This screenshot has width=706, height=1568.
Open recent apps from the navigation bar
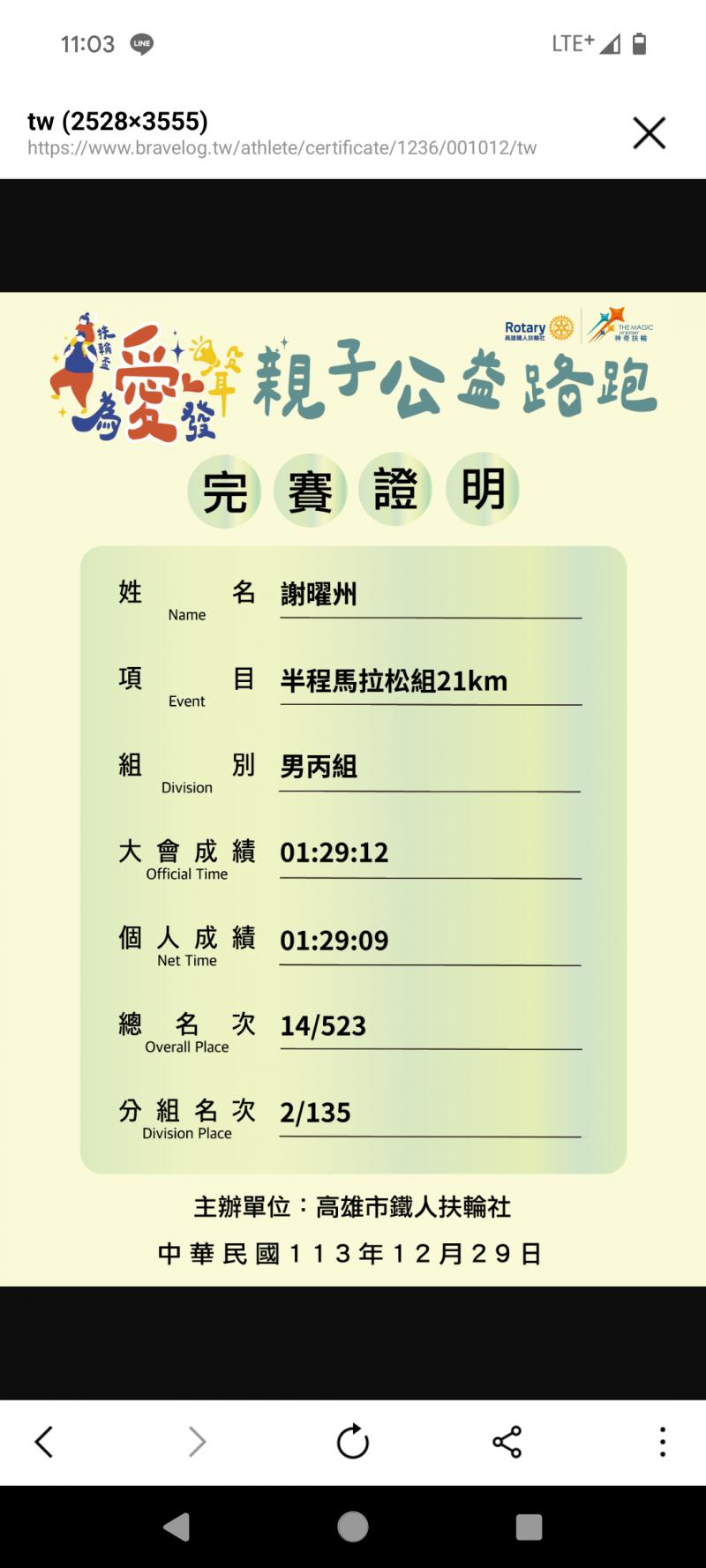(529, 1527)
